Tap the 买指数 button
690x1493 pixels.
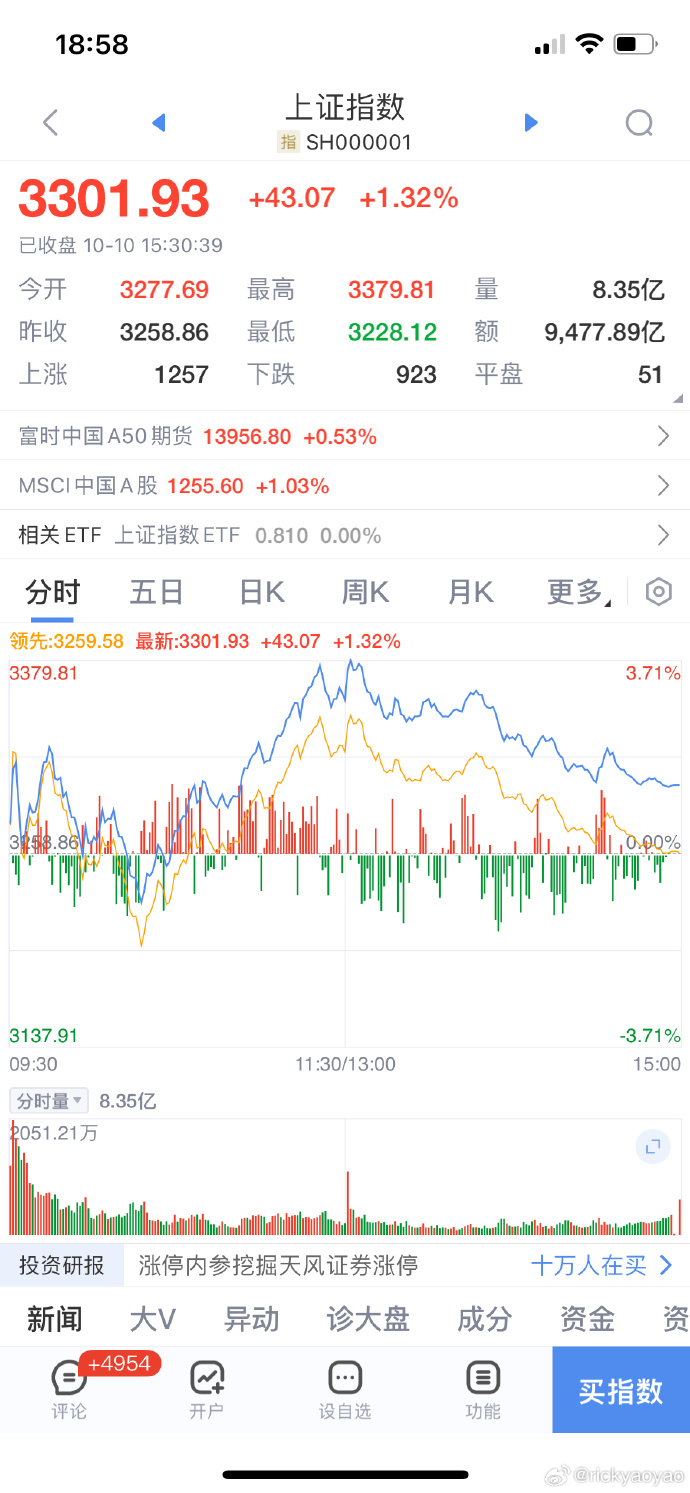pyautogui.click(x=620, y=1390)
